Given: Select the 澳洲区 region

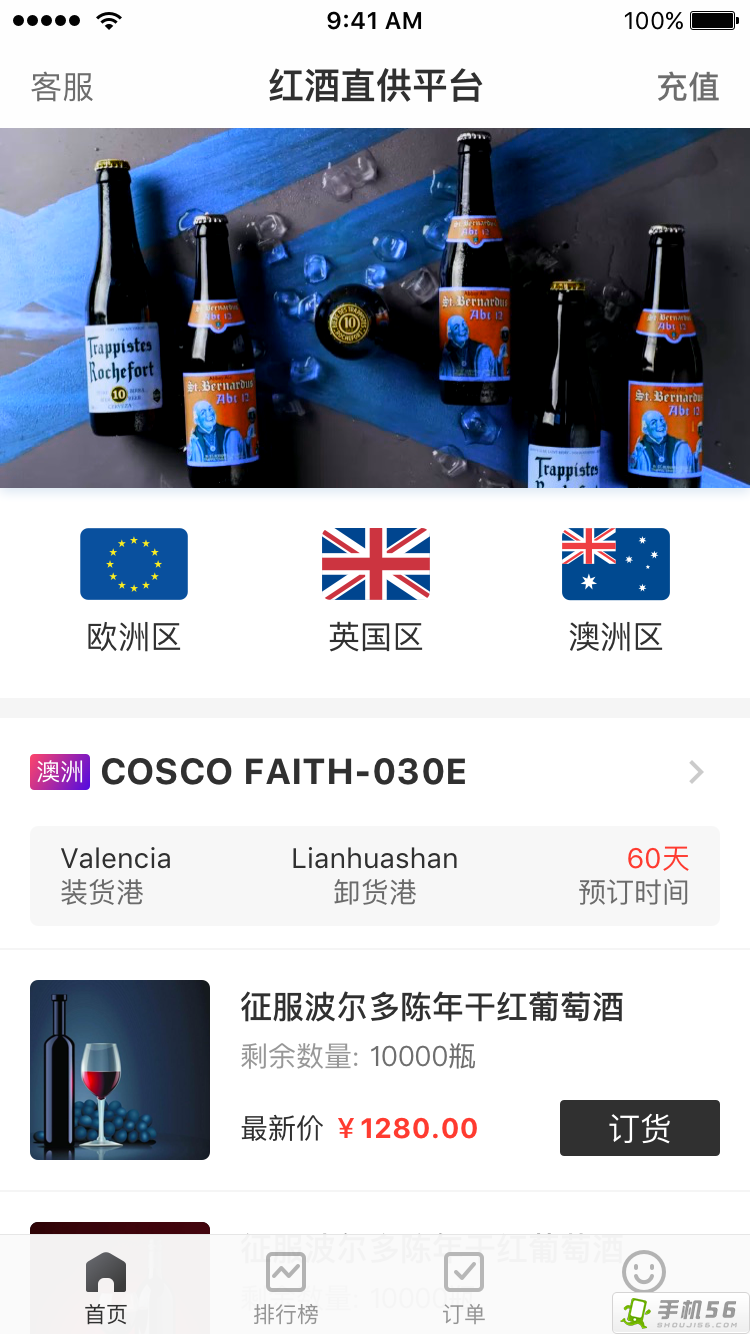Looking at the screenshot, I should [x=615, y=590].
